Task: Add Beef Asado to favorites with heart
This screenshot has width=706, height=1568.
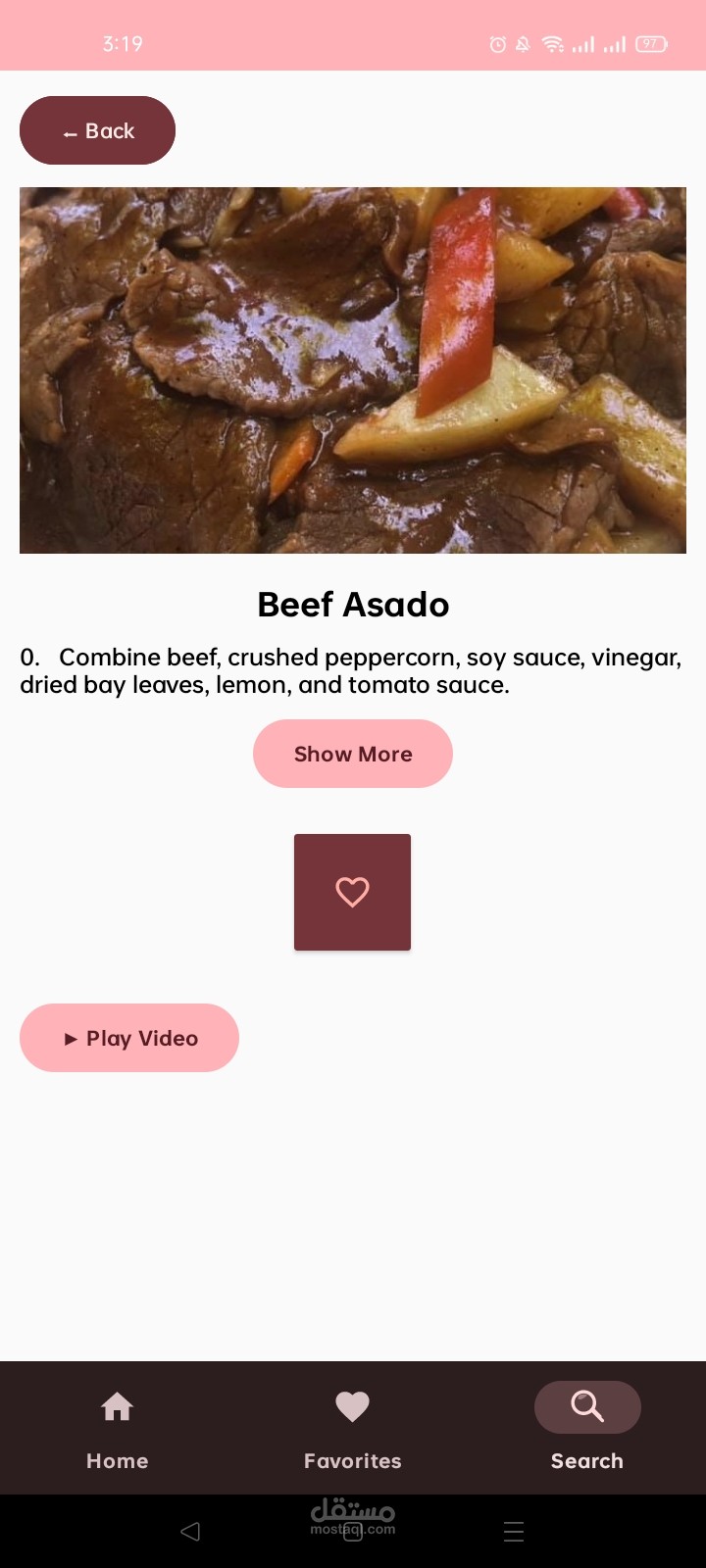Action: point(352,892)
